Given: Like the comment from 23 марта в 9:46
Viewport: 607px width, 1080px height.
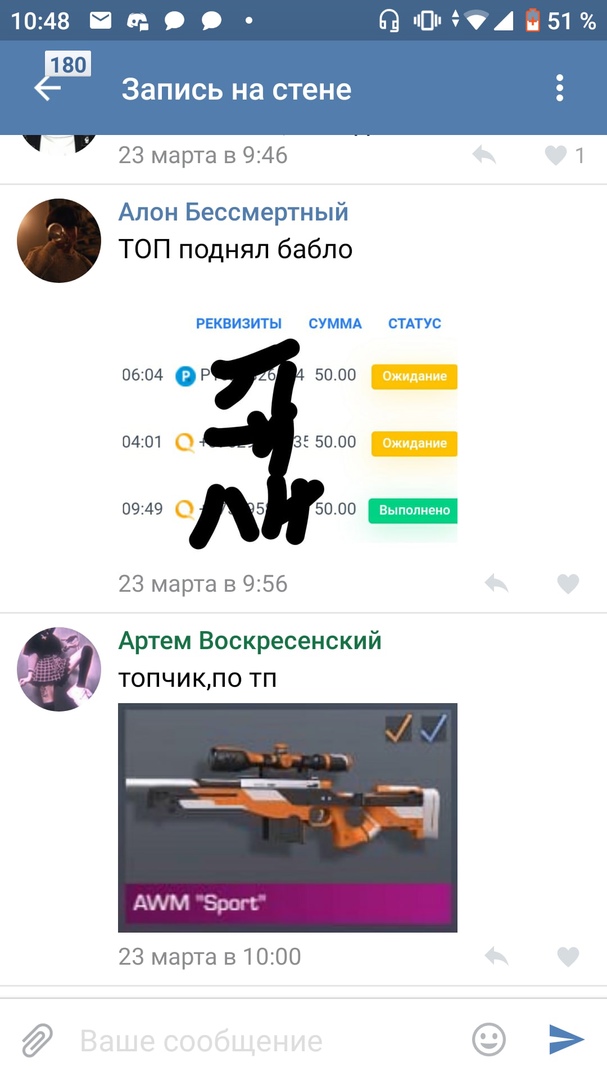Looking at the screenshot, I should tap(556, 155).
